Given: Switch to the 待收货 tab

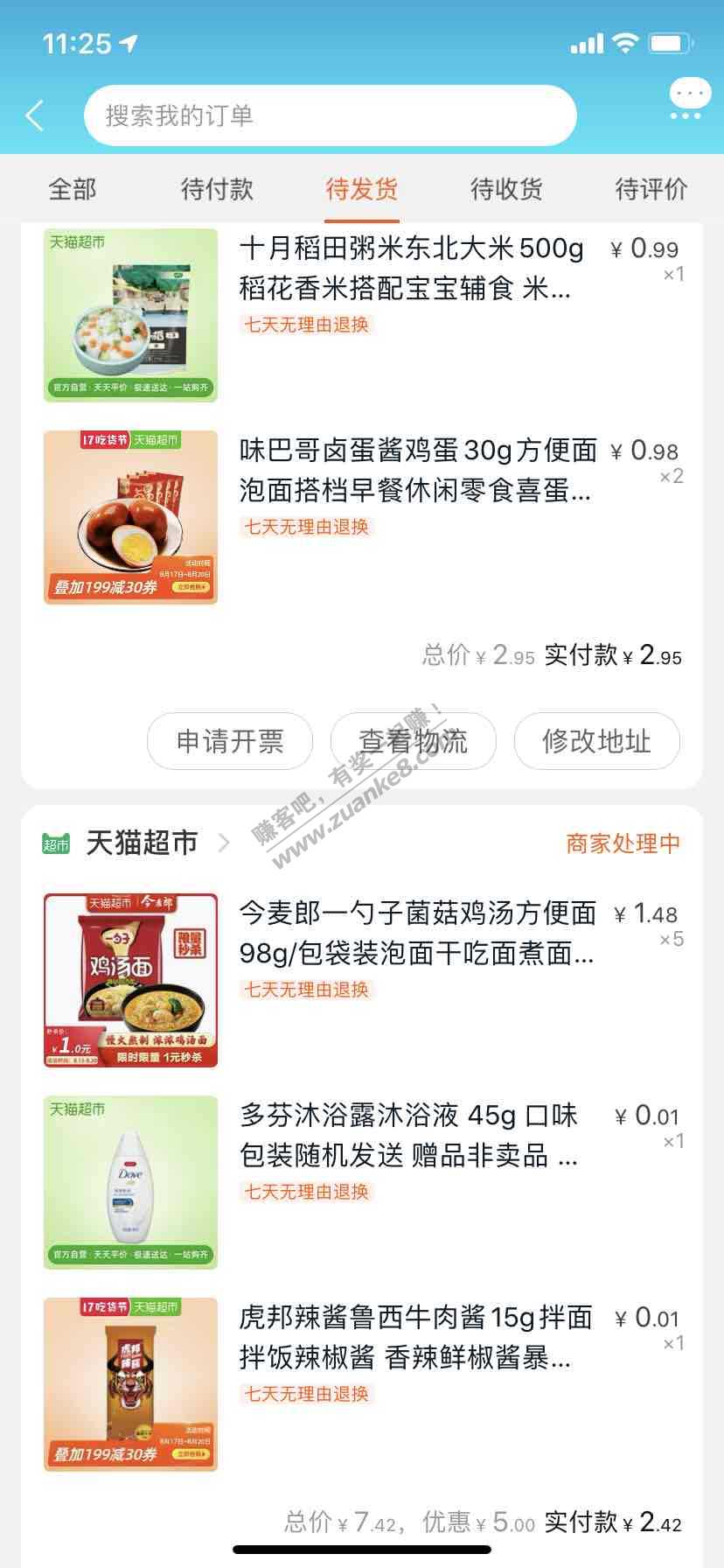Looking at the screenshot, I should pyautogui.click(x=506, y=189).
